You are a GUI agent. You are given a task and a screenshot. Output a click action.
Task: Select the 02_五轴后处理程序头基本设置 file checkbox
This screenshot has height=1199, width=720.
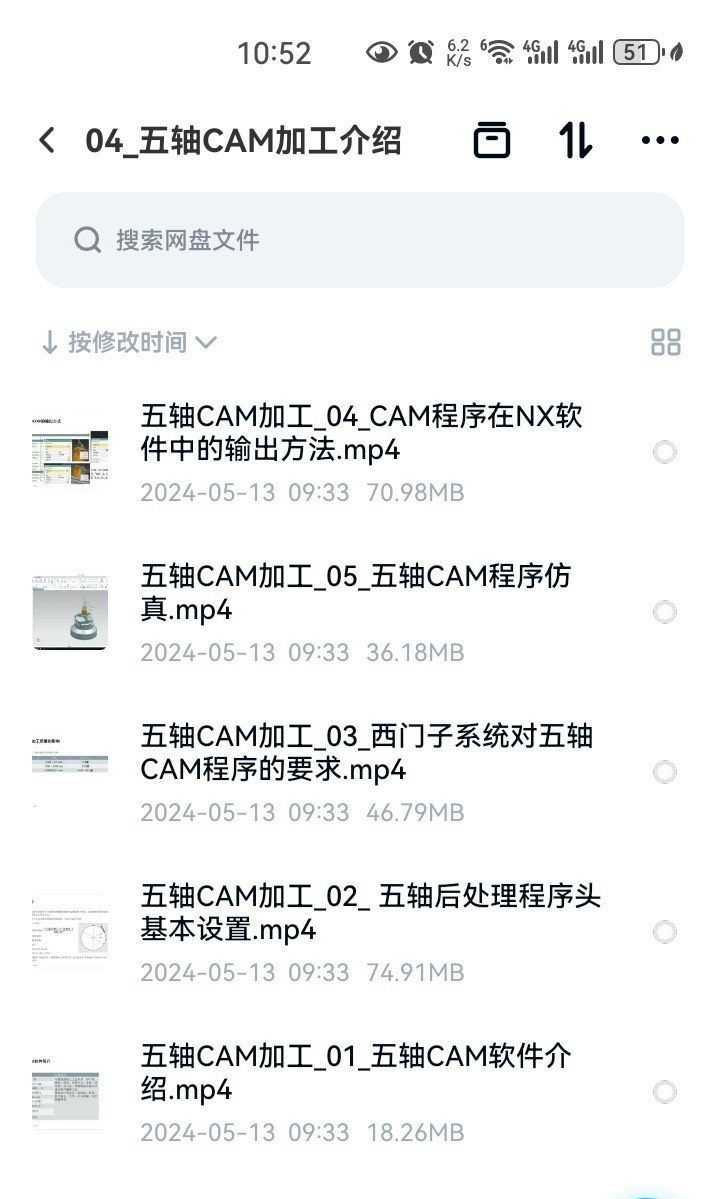click(x=665, y=932)
